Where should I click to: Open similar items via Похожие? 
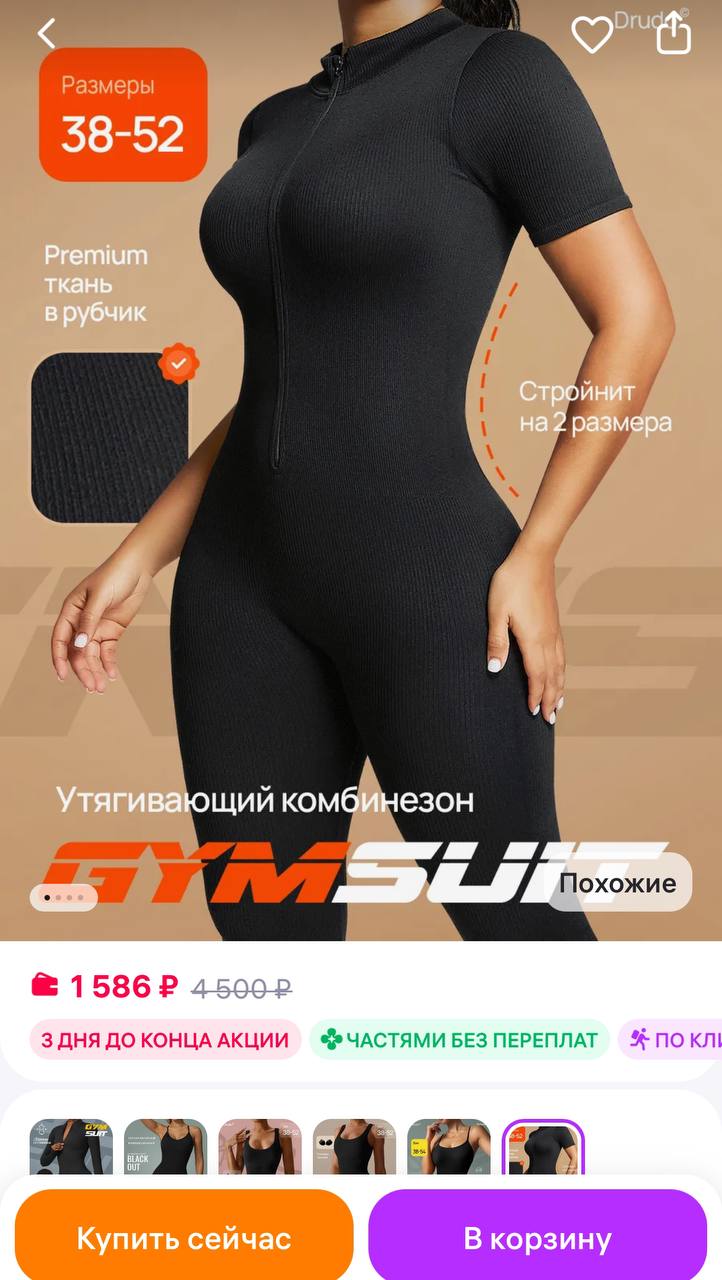tap(618, 883)
